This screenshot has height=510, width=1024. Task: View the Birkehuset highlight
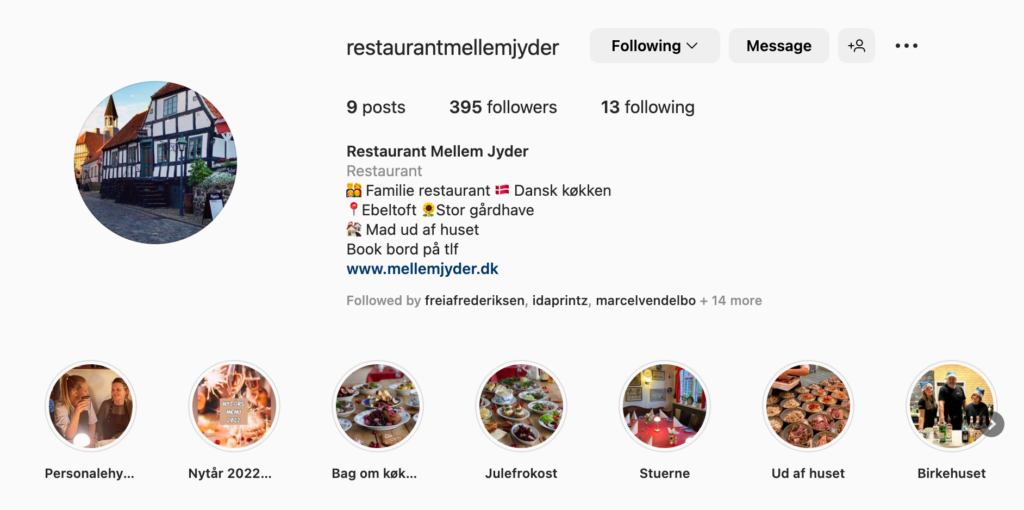pos(950,406)
